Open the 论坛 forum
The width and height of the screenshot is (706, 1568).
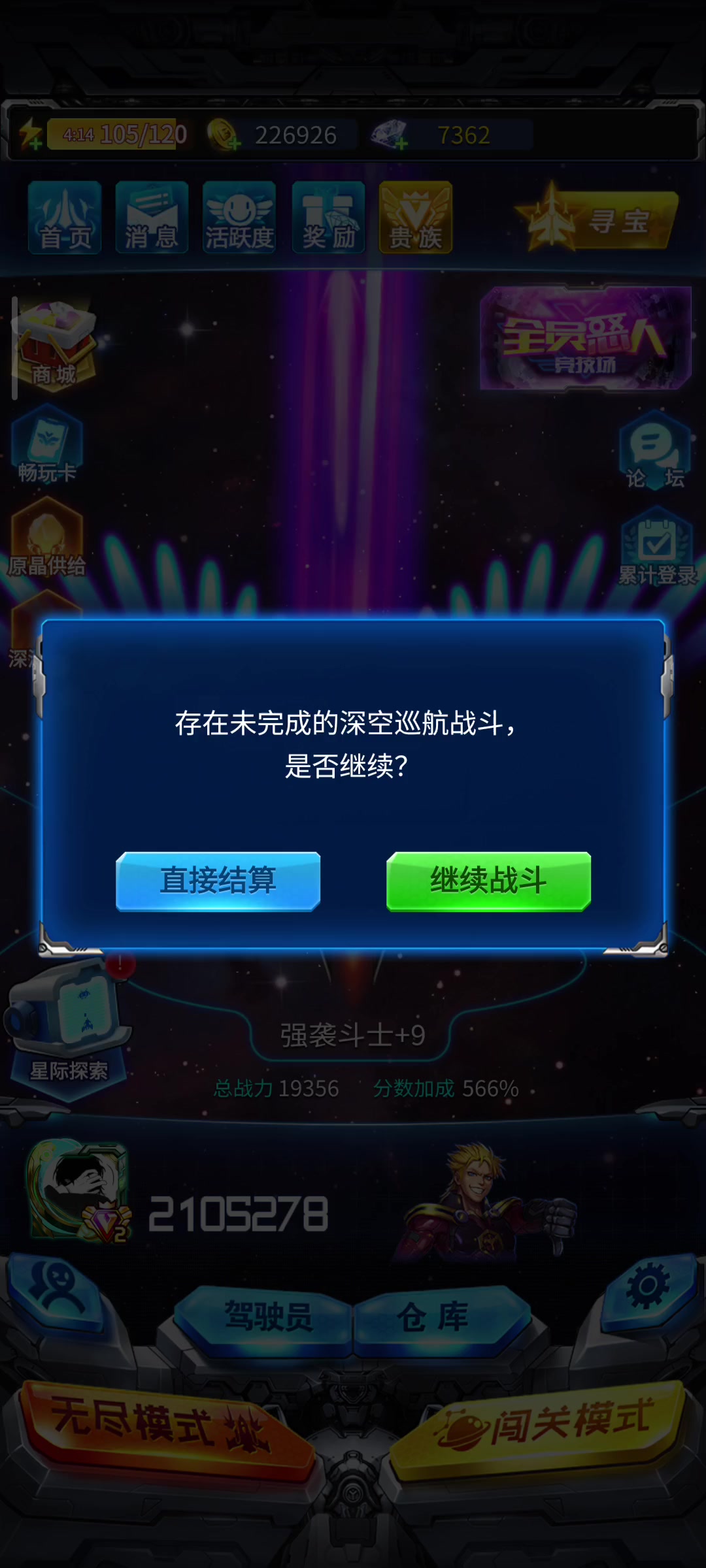[x=655, y=451]
